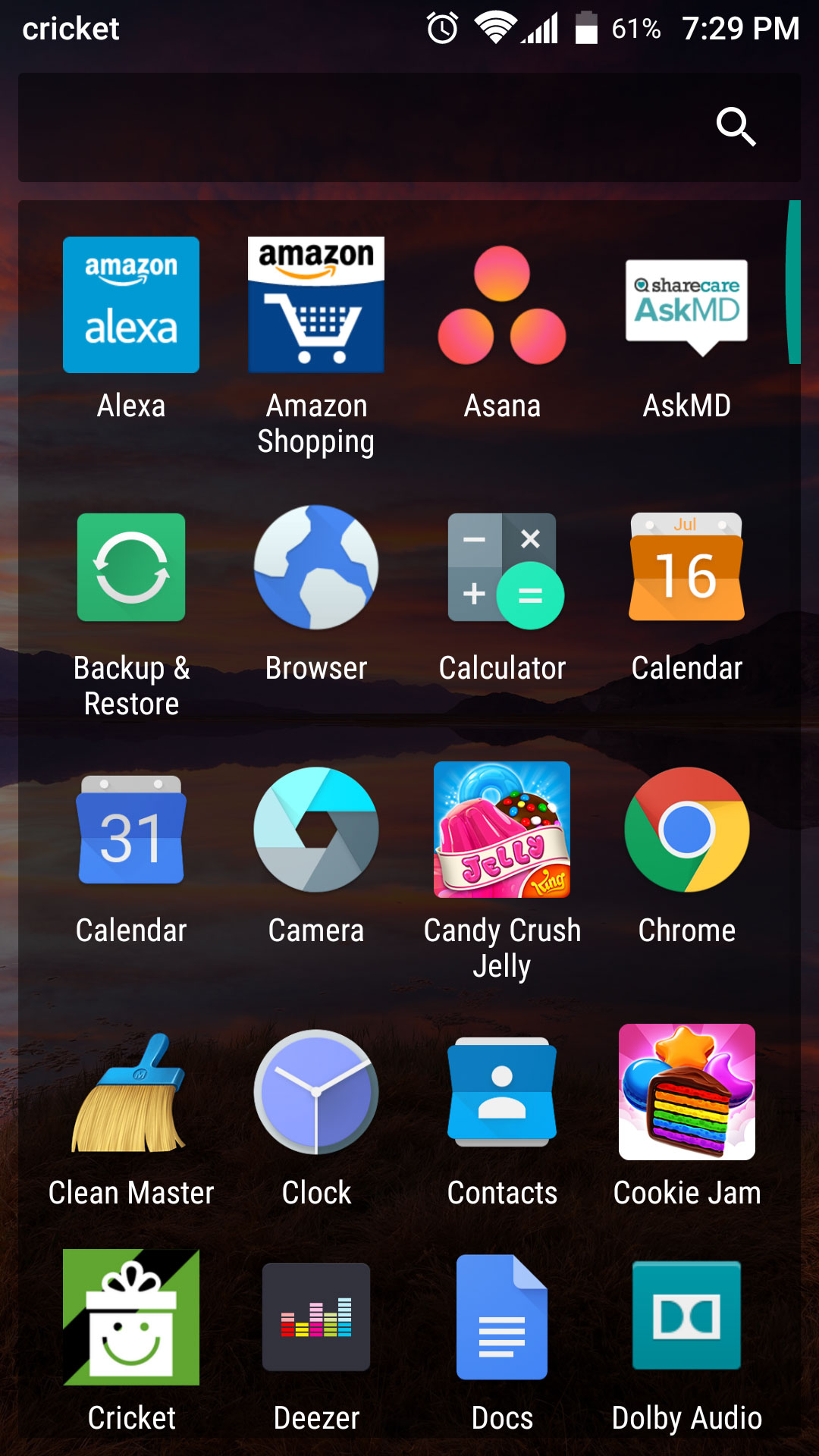The image size is (819, 1456).
Task: Start Candy Crush Jelly
Action: 502,830
